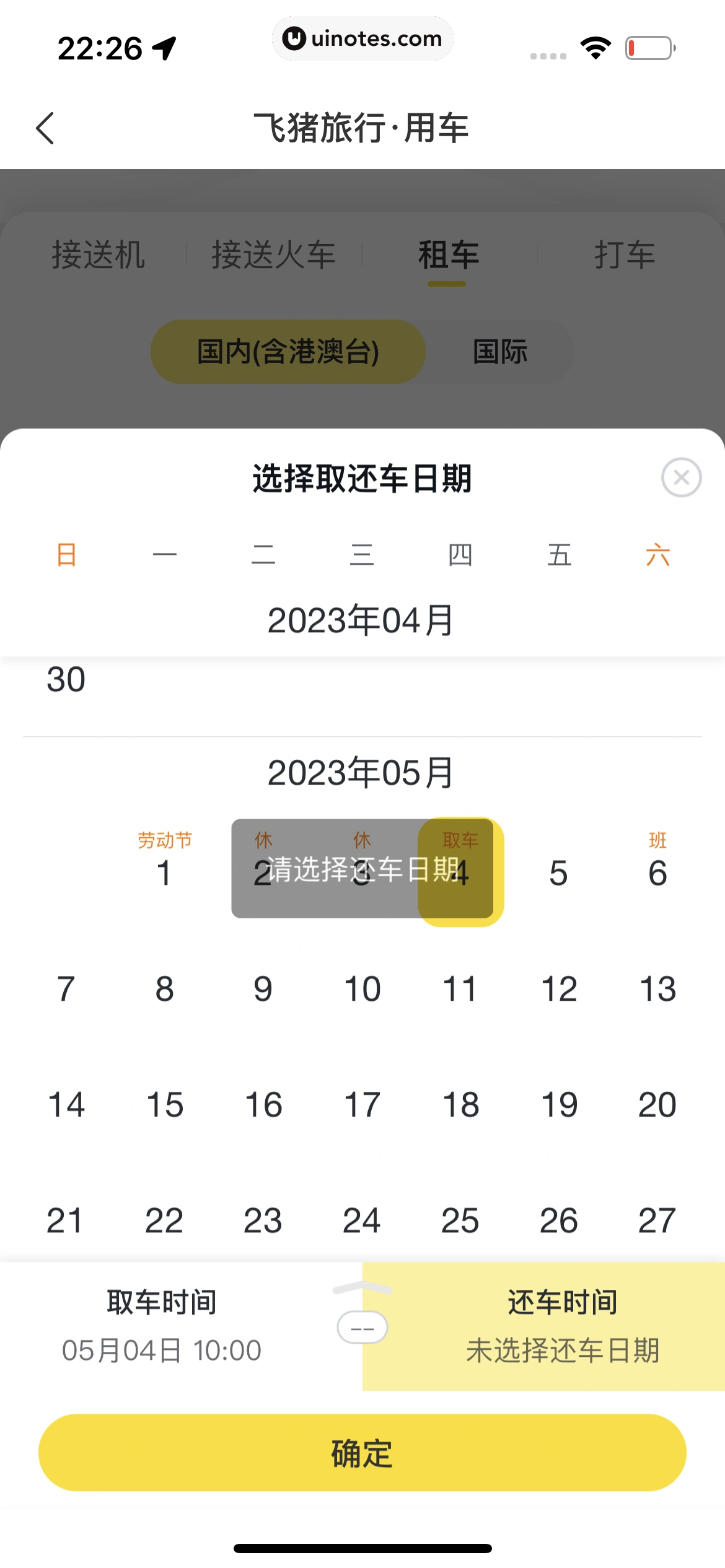Choose May 10 on the calendar

point(362,988)
